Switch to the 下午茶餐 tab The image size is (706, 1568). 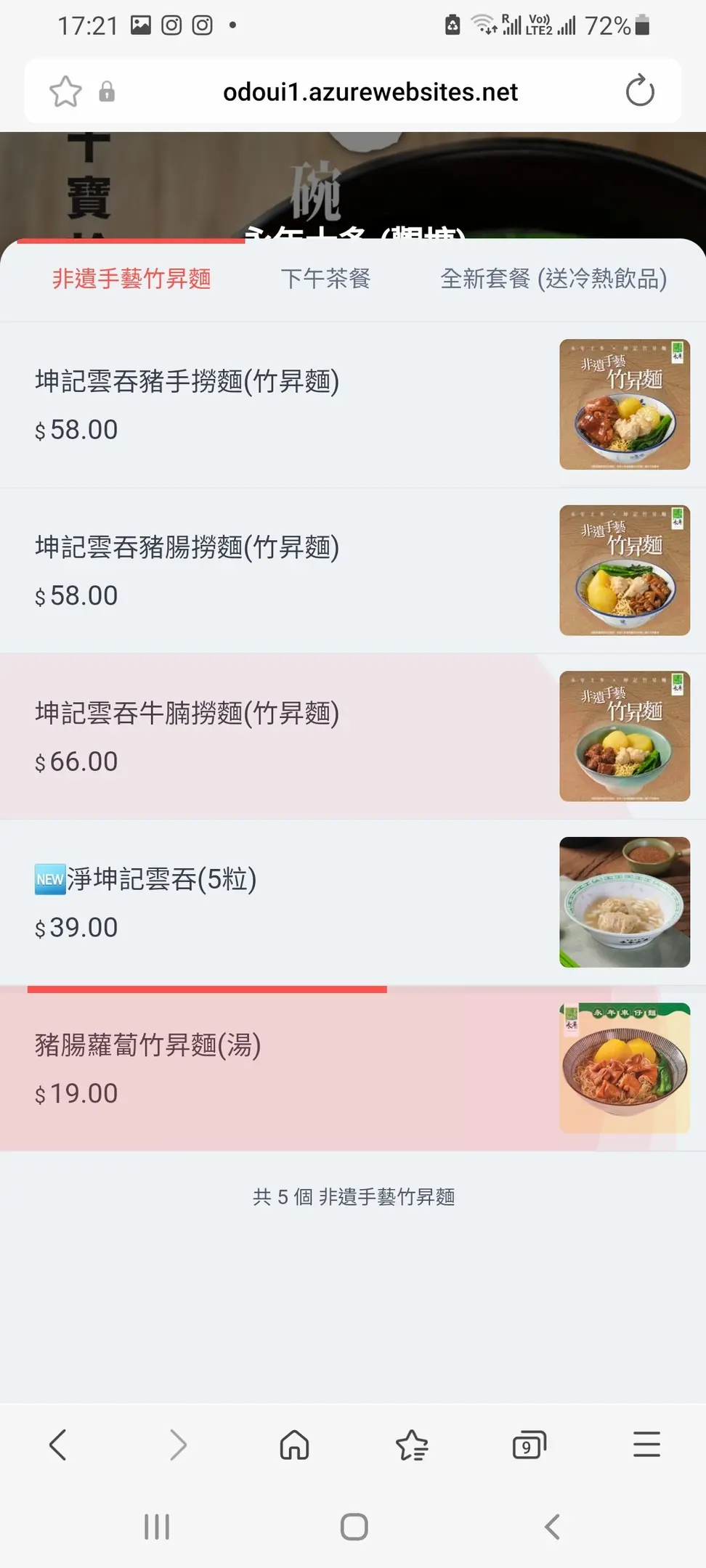pos(325,279)
